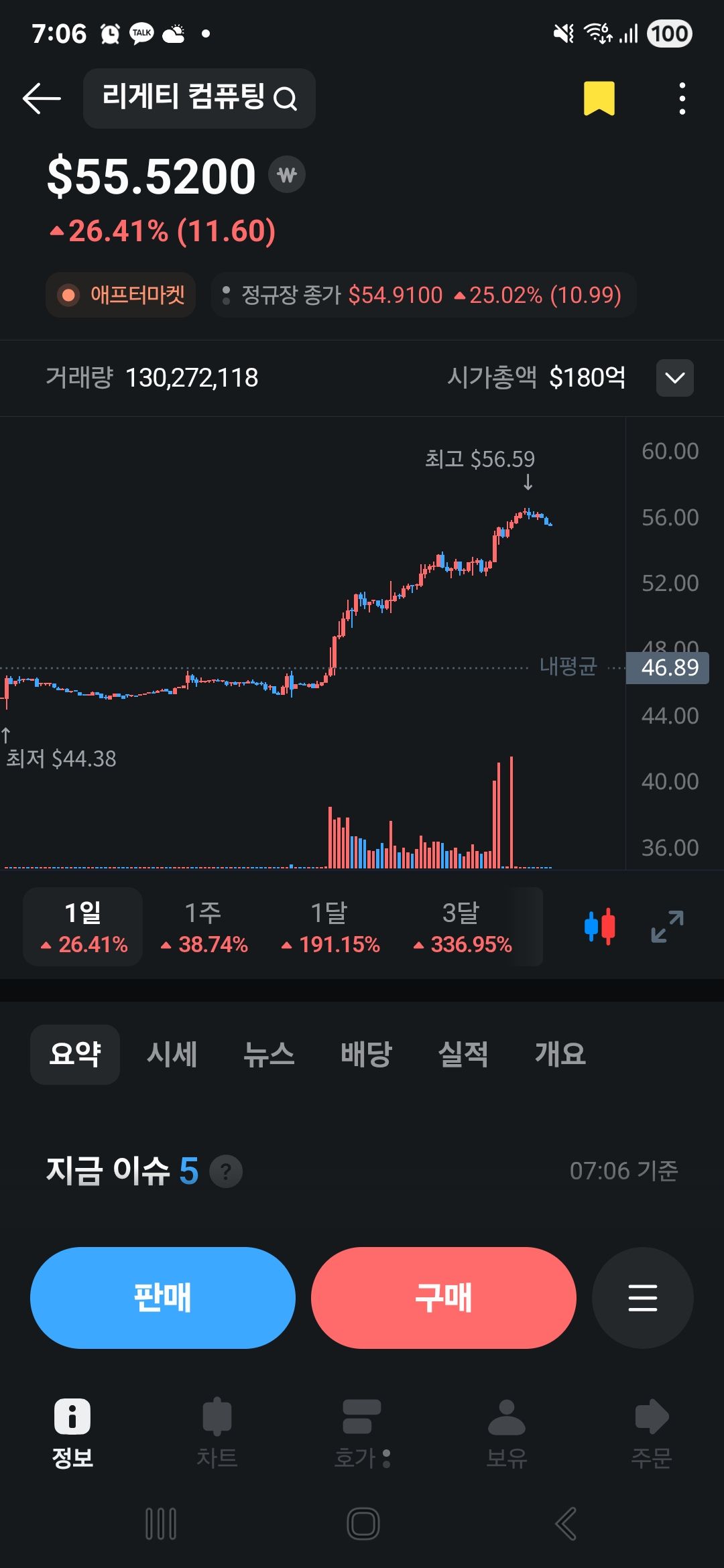
Task: Switch to the 실적 tab
Action: [x=463, y=1054]
